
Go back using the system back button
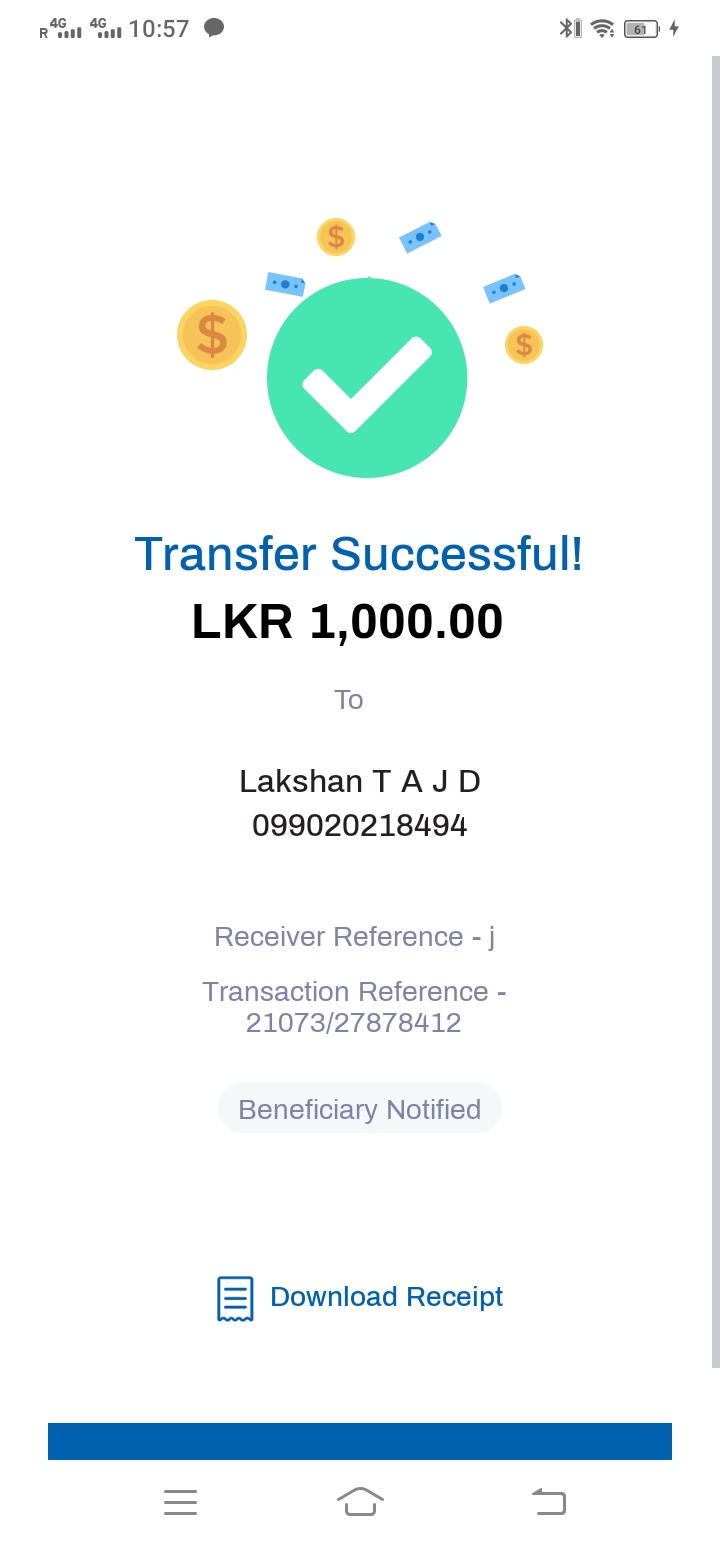pos(548,1501)
